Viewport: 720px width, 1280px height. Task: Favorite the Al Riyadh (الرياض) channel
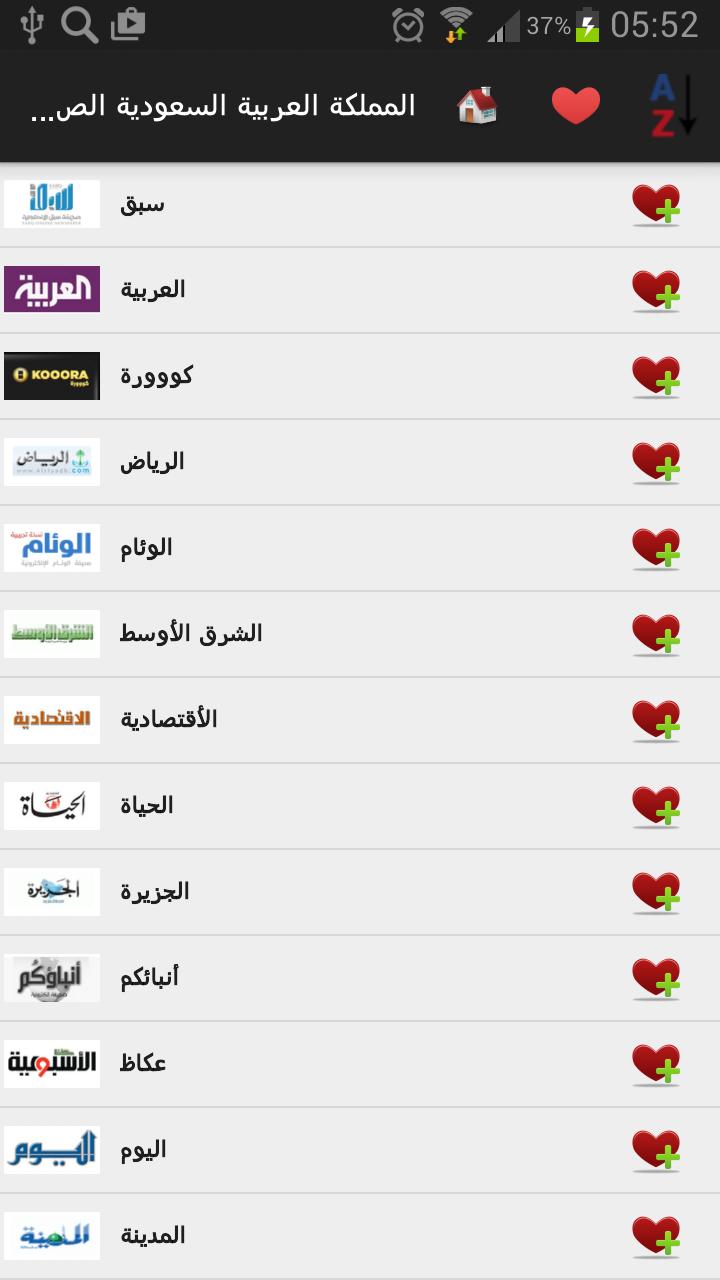click(655, 461)
